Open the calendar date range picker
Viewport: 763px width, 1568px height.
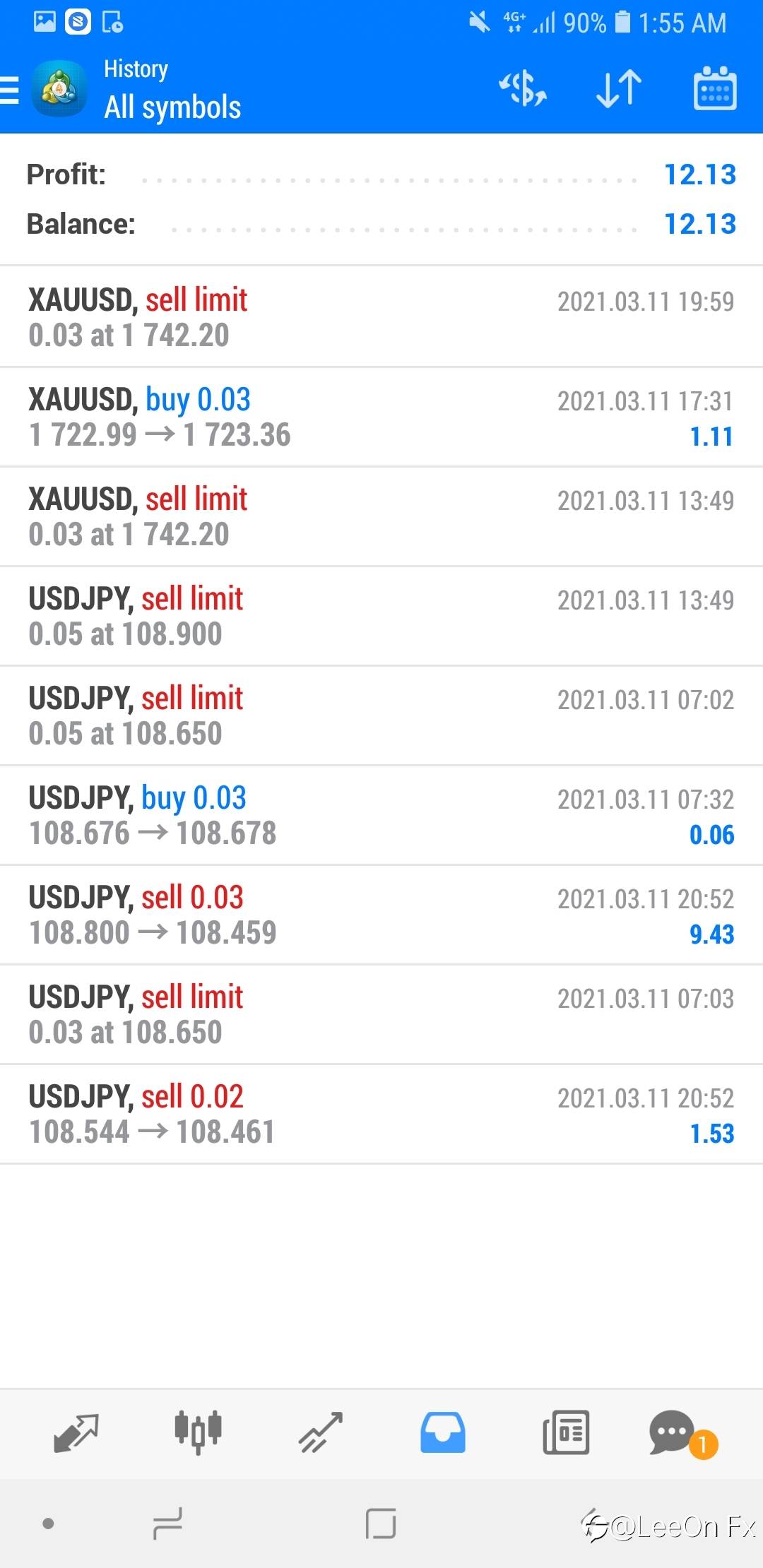point(715,88)
